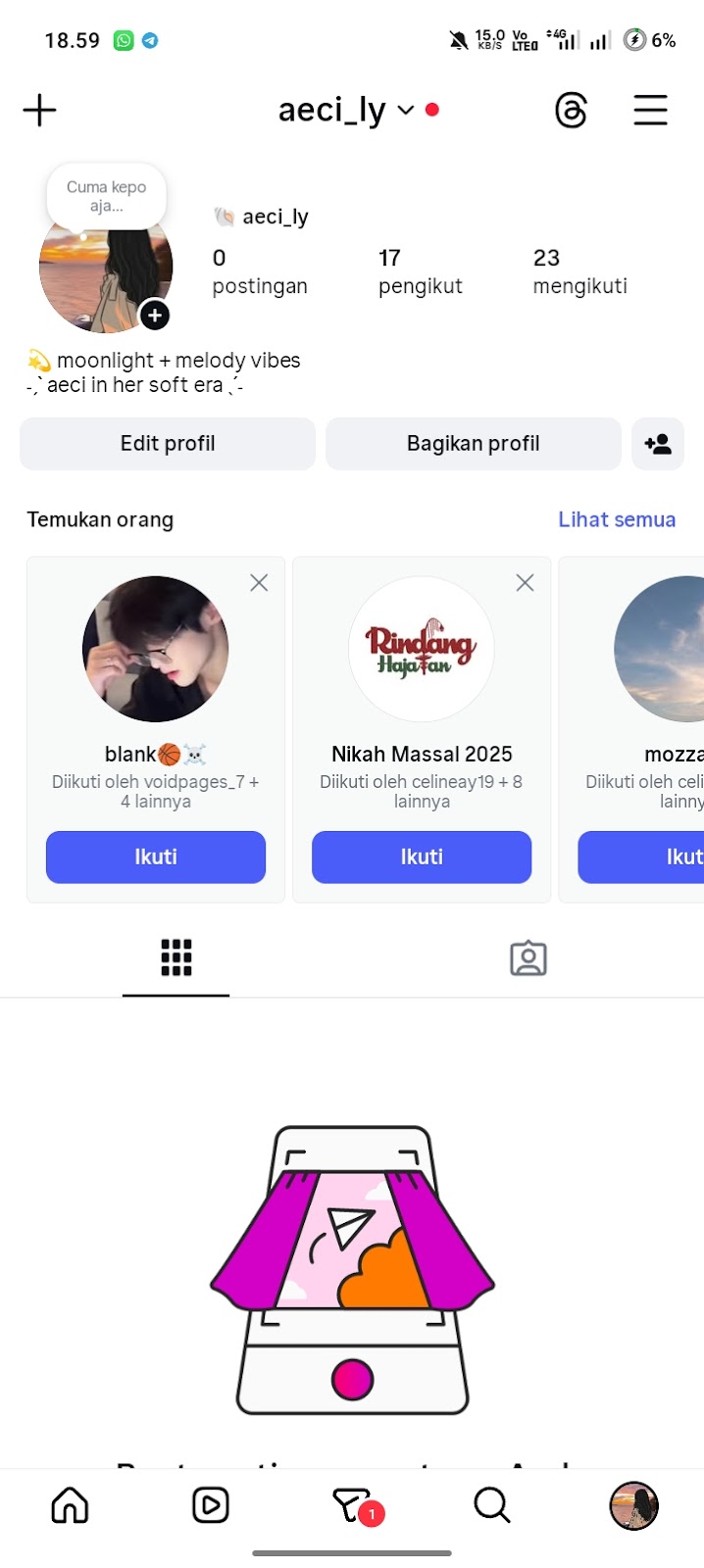704x1568 pixels.
Task: Add a story from the profile picture plus badge
Action: (155, 316)
